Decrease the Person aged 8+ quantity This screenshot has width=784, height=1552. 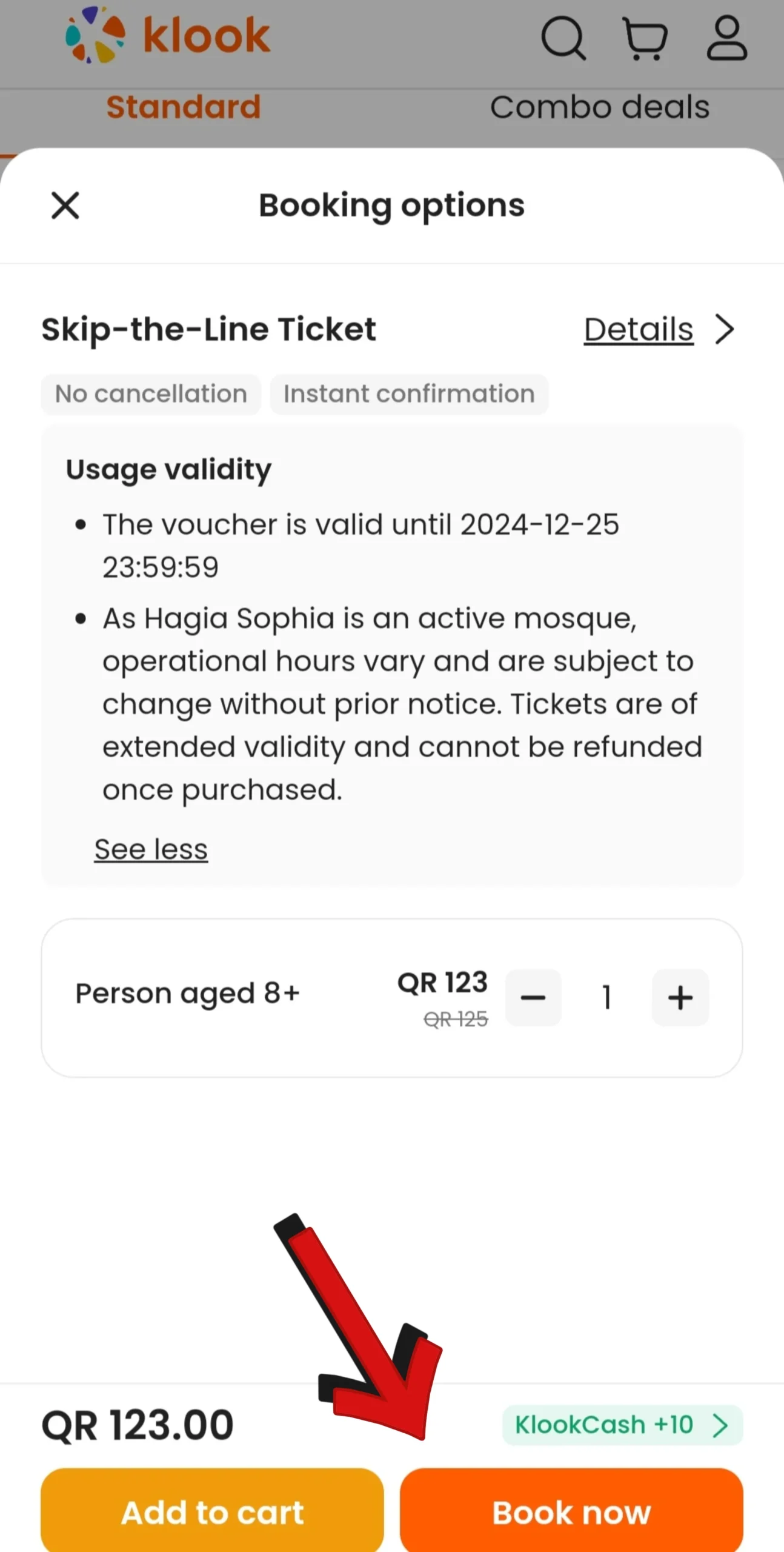(x=533, y=997)
